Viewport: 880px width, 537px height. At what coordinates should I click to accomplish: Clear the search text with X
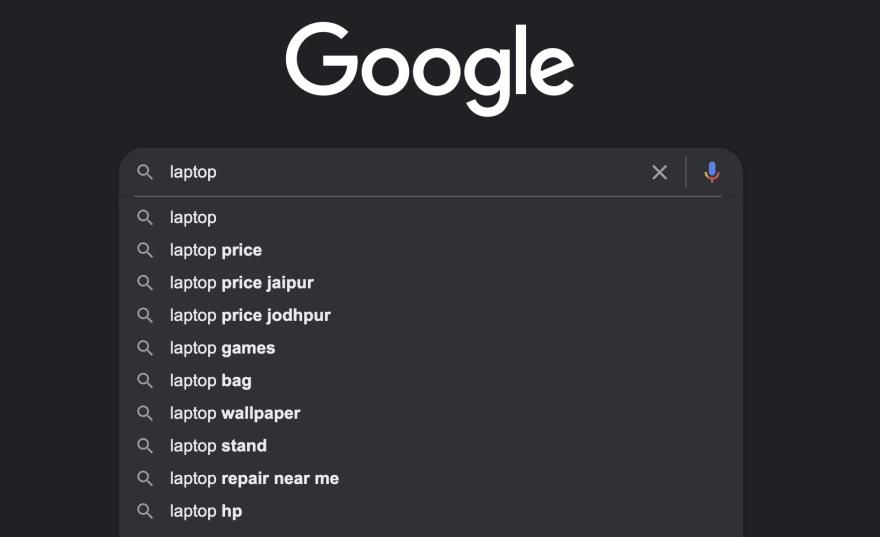[660, 172]
